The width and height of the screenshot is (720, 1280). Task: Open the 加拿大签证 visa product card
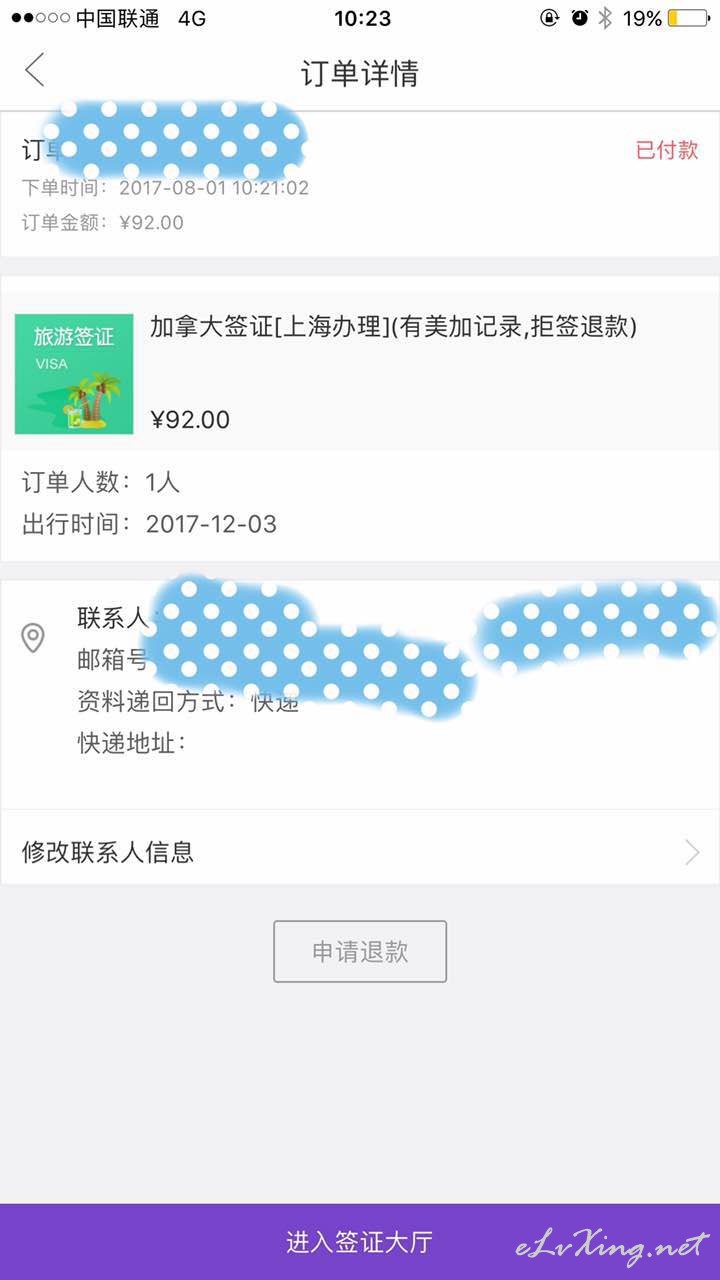pos(360,373)
